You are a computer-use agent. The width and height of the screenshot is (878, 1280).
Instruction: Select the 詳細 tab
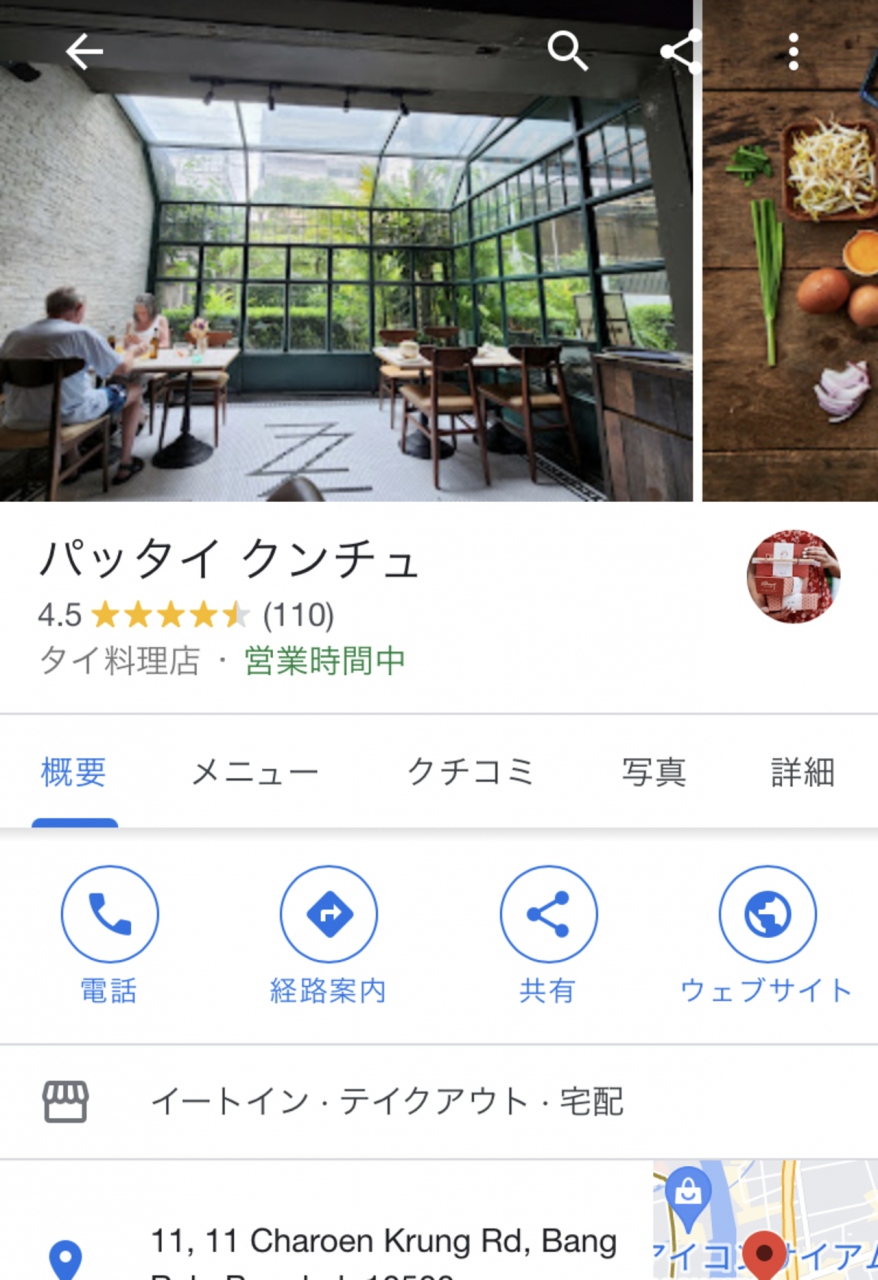(x=802, y=772)
